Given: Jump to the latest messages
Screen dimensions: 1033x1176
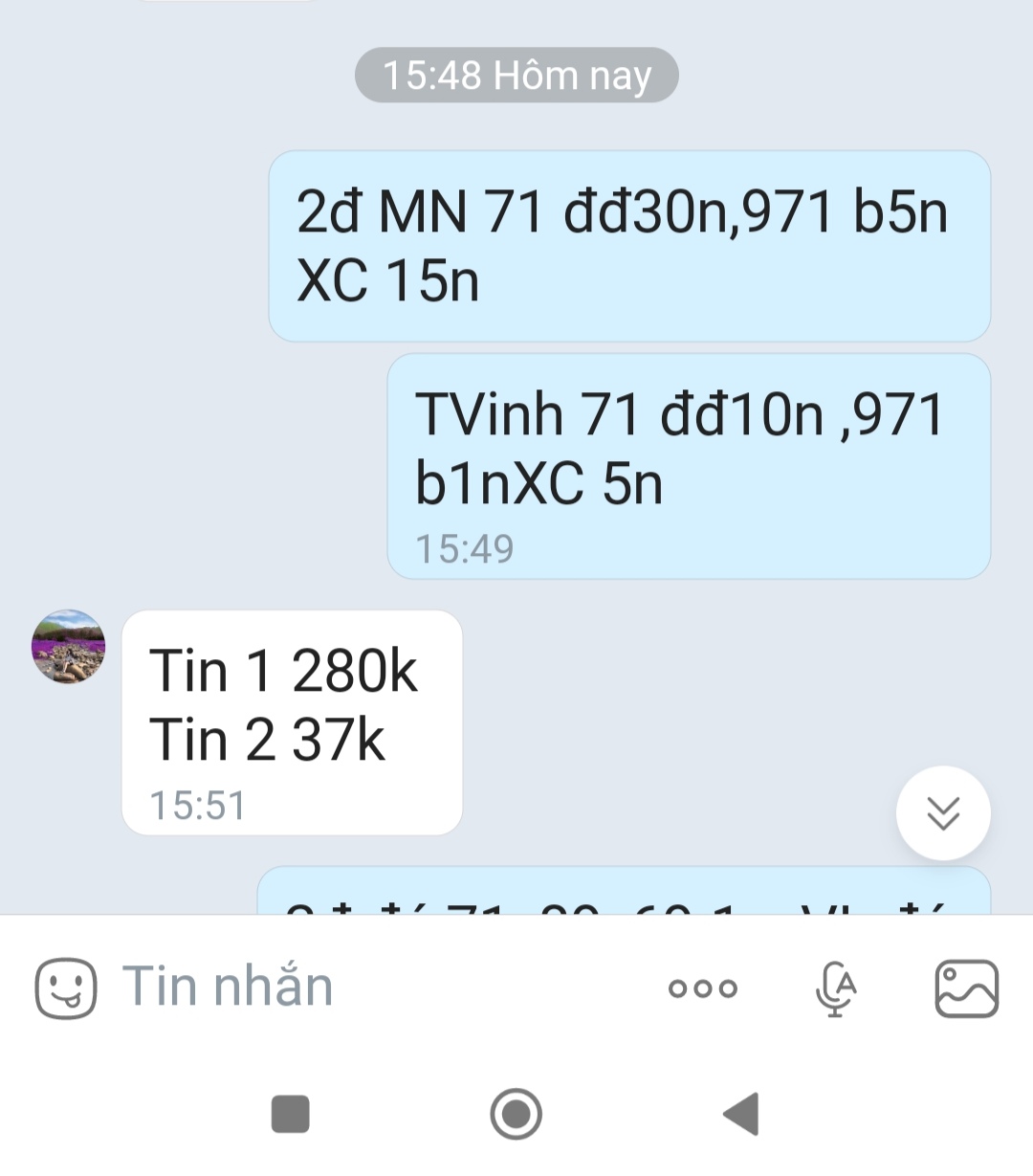Looking at the screenshot, I should [943, 813].
